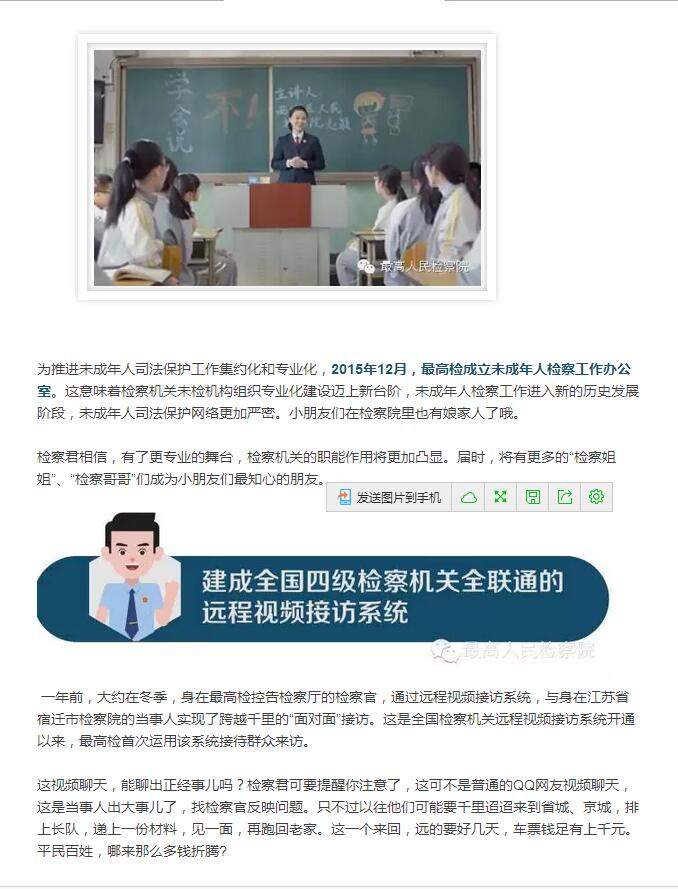View image in fullscreen
The width and height of the screenshot is (678, 889).
click(x=501, y=497)
